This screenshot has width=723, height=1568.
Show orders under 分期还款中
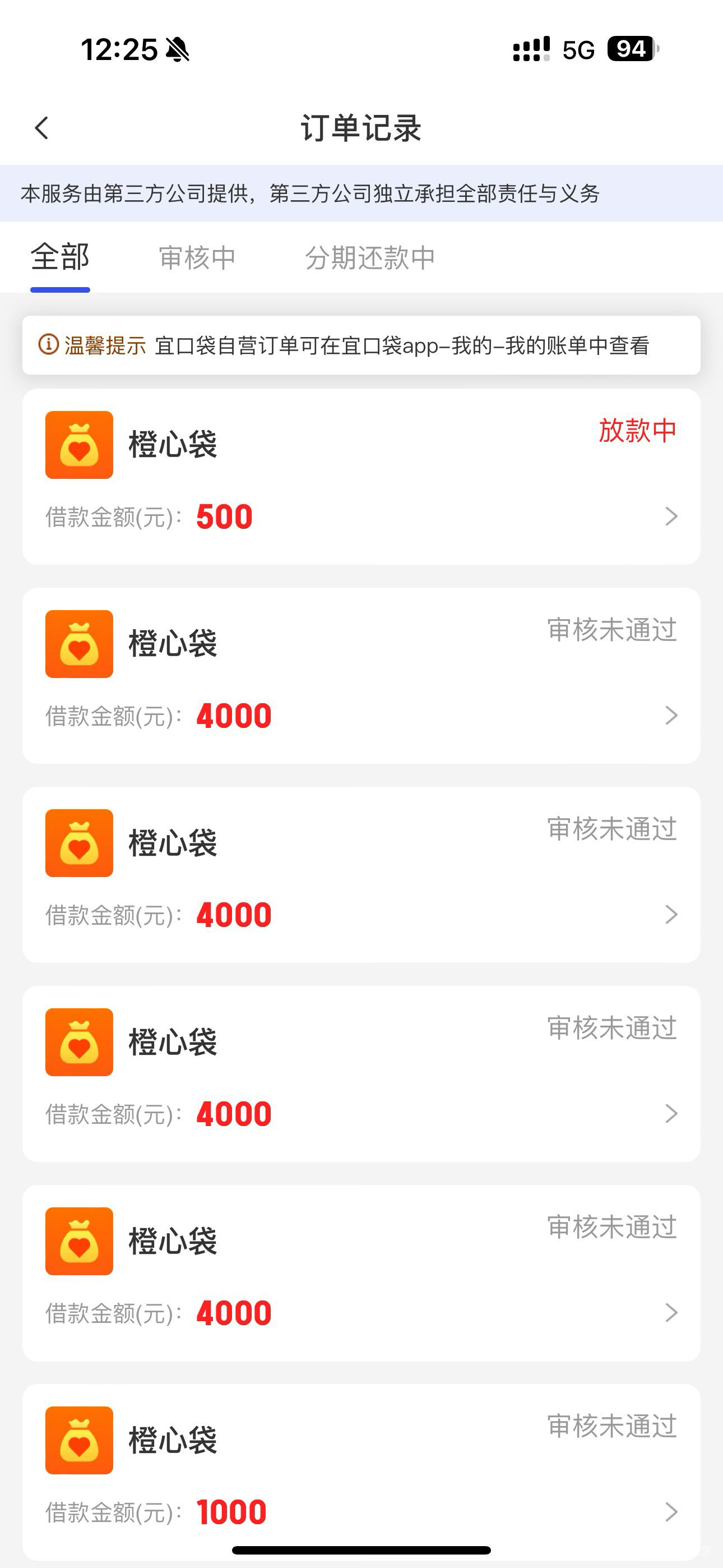pos(370,257)
